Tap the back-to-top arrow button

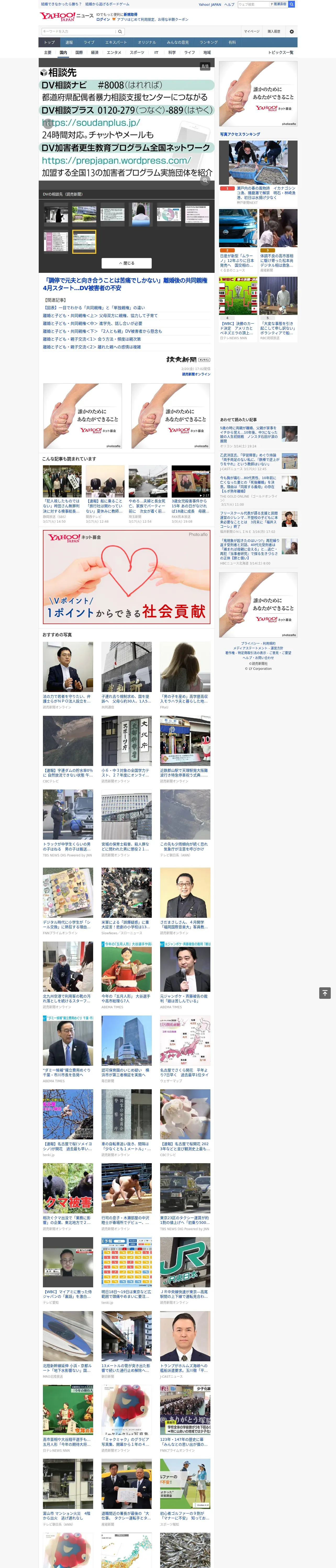(325, 993)
